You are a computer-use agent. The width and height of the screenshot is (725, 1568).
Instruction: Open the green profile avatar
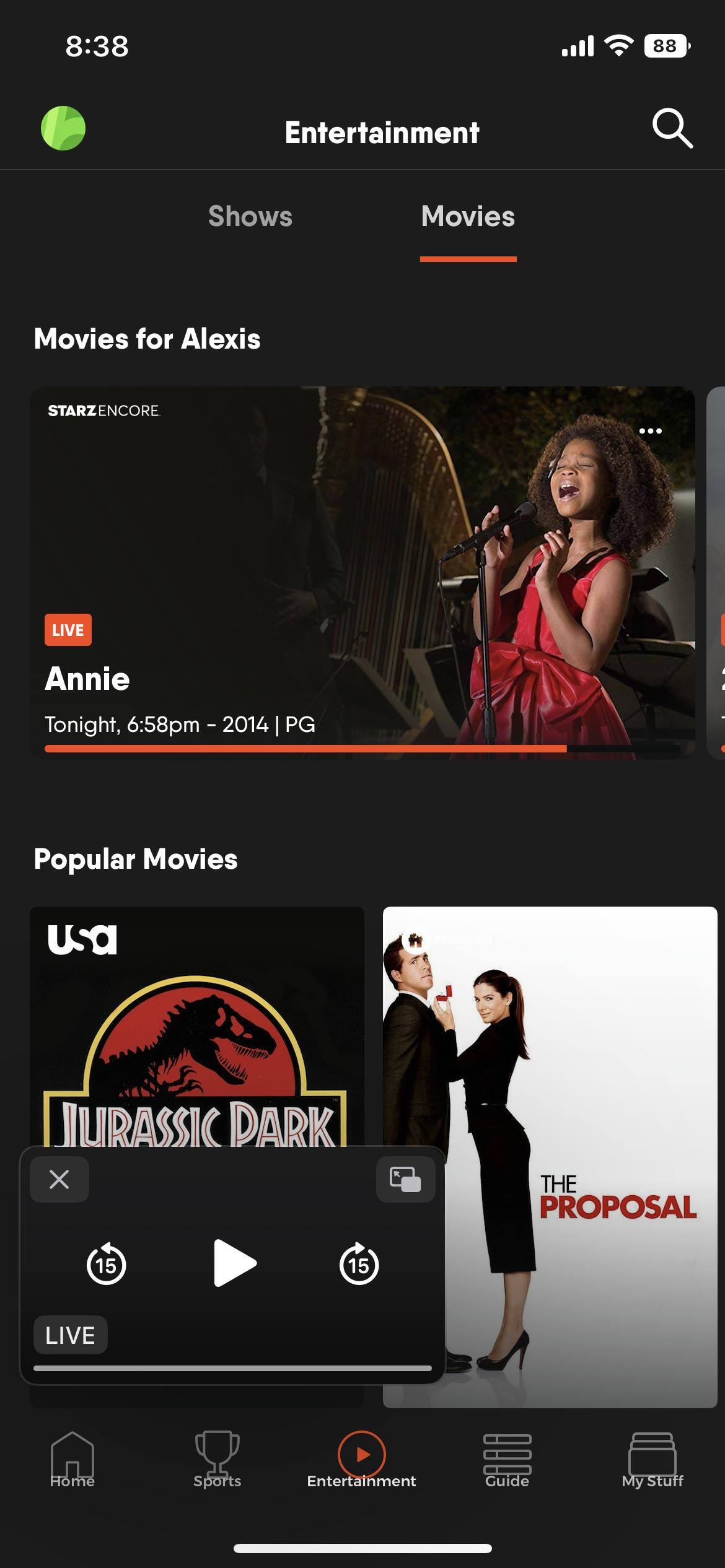click(x=63, y=129)
